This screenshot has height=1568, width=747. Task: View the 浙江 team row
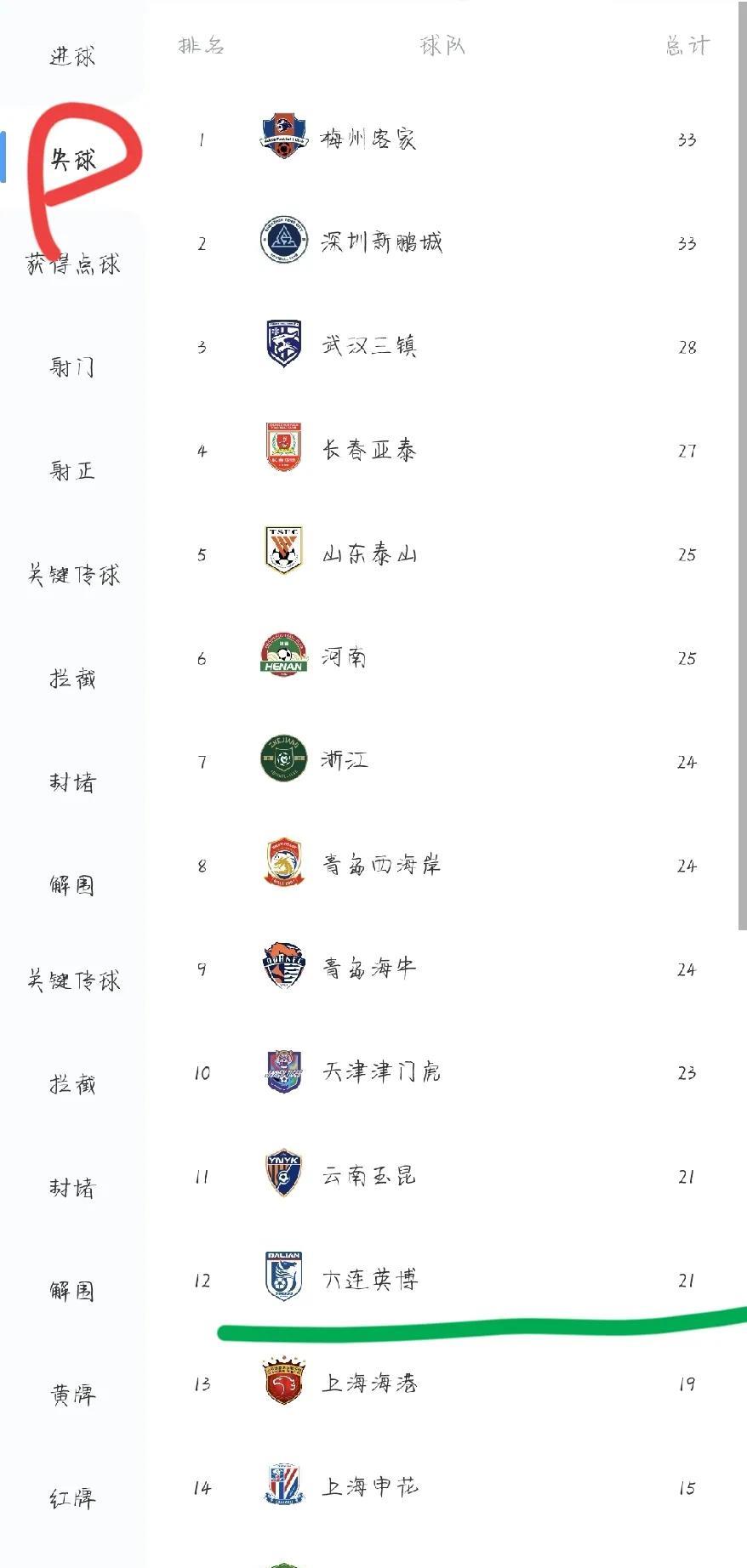(x=441, y=761)
